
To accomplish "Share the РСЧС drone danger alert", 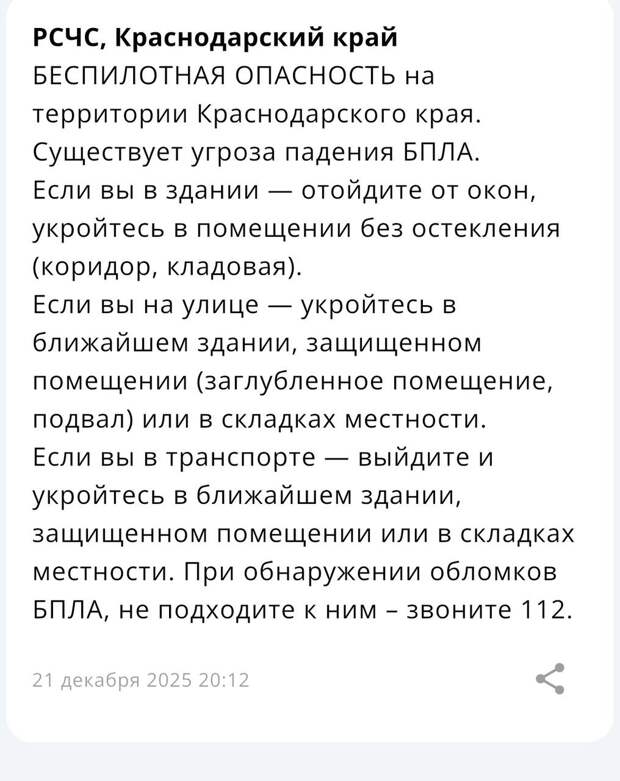I will click(551, 679).
